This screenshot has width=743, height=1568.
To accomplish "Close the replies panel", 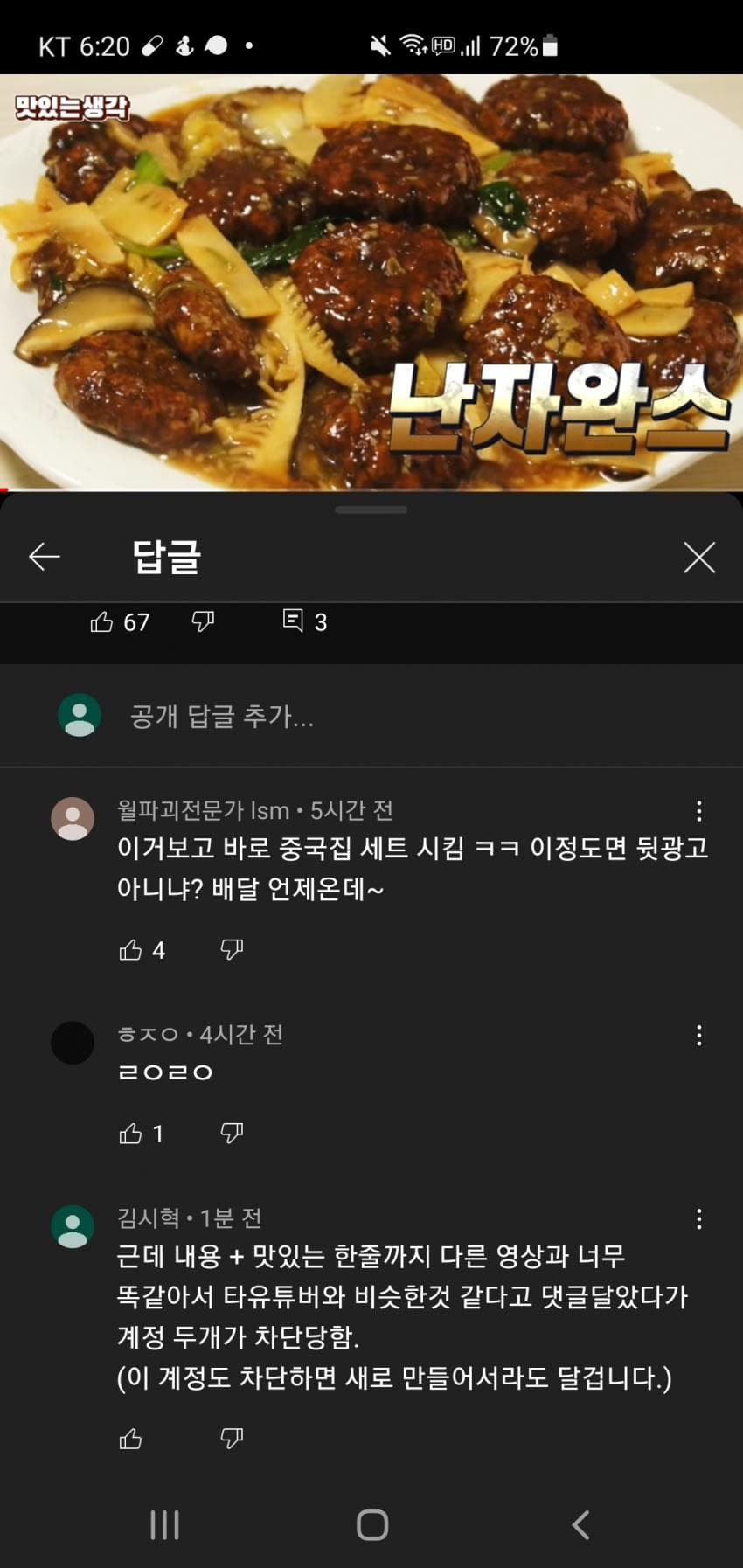I will coord(698,557).
